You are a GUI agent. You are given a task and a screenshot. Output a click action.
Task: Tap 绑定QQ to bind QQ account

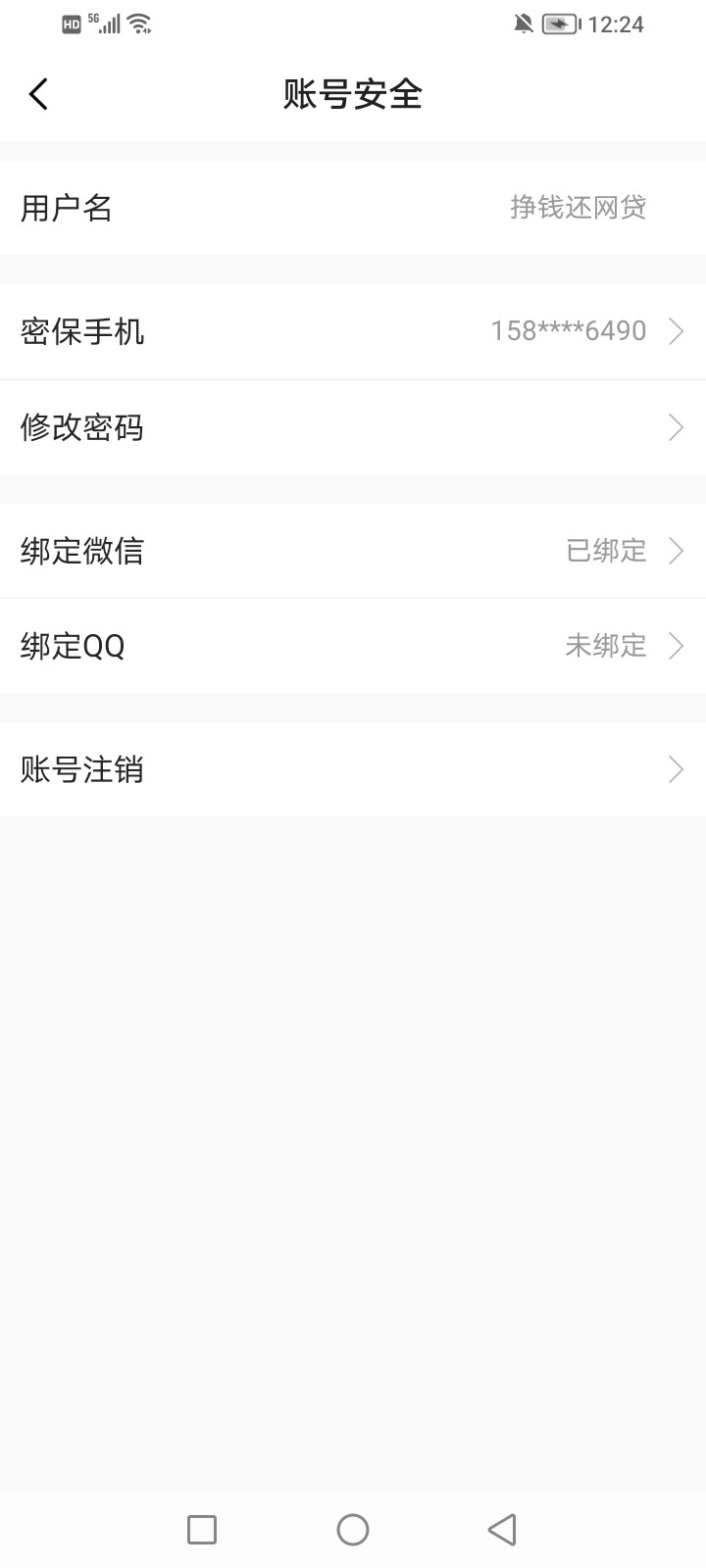pos(353,646)
